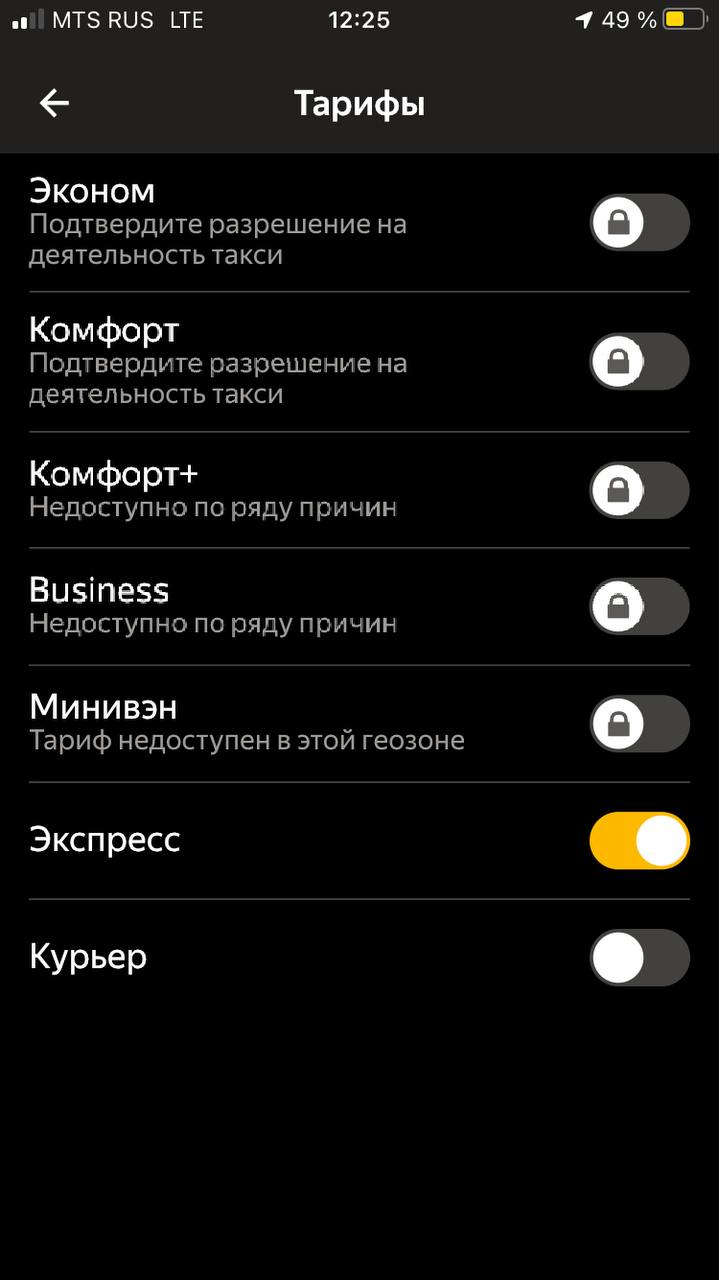Tap the locked Business toggle
719x1280 pixels.
tap(639, 607)
